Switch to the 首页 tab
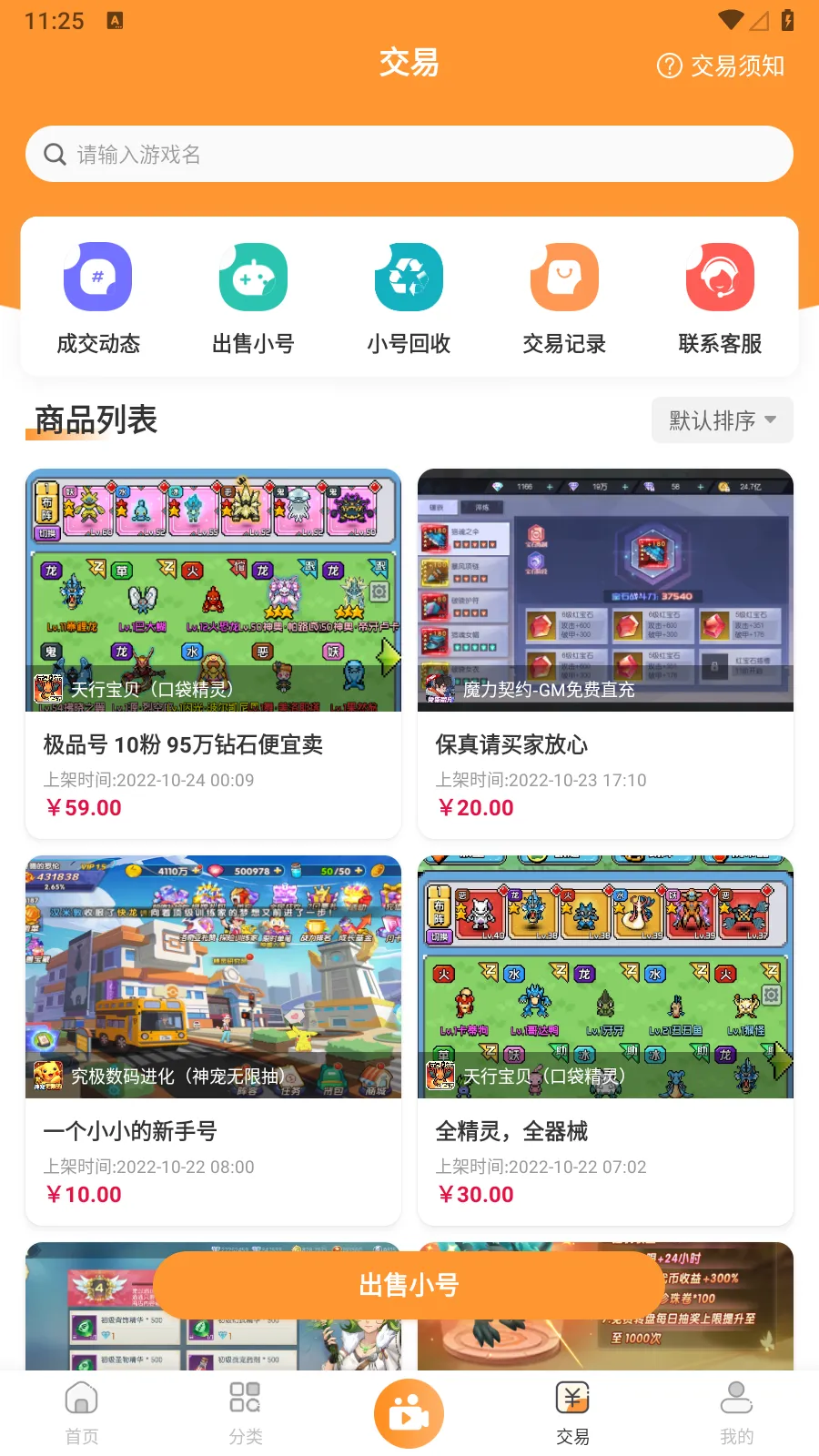Image resolution: width=819 pixels, height=1456 pixels. tap(82, 1412)
